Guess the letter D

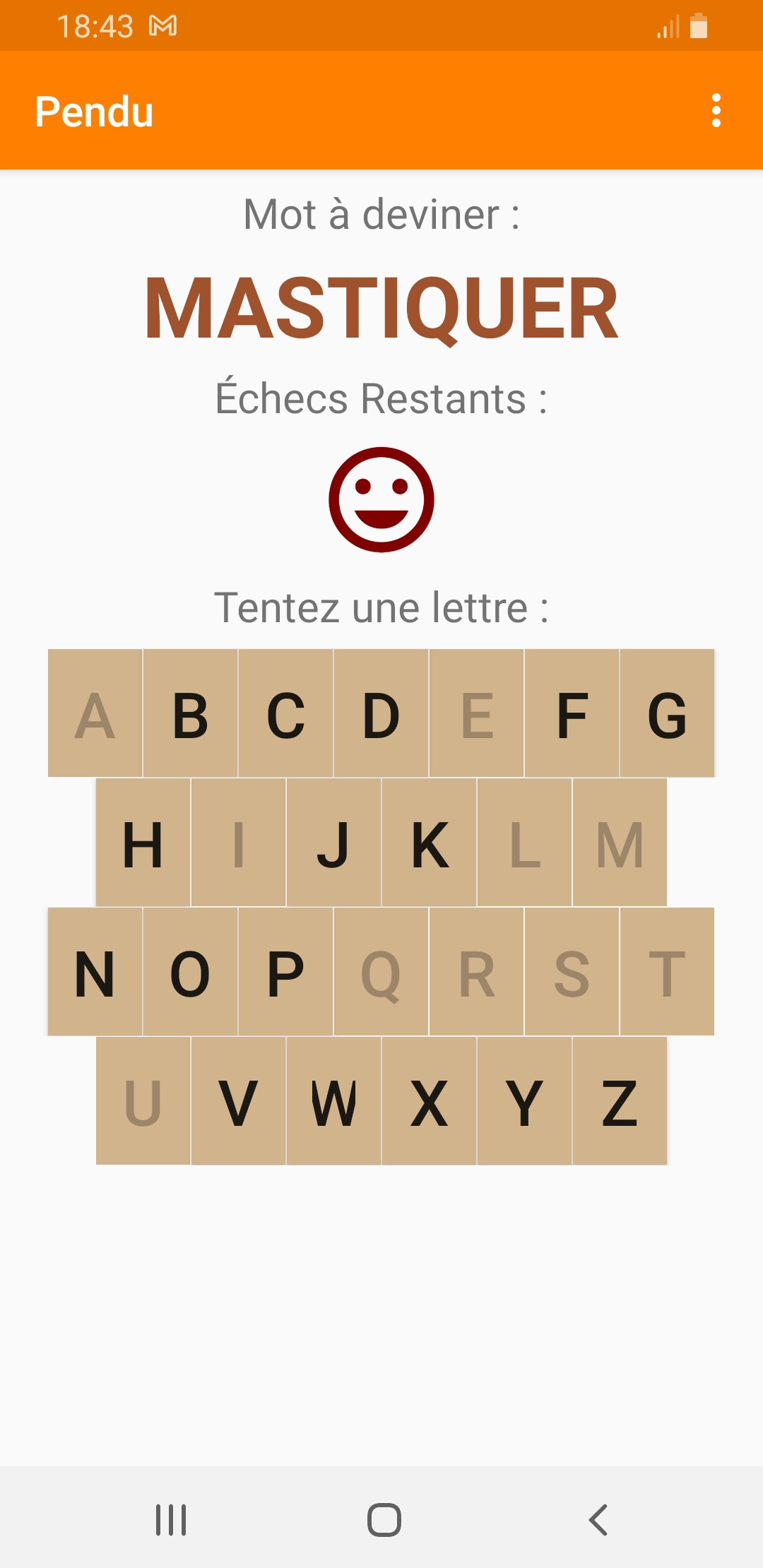tap(381, 713)
